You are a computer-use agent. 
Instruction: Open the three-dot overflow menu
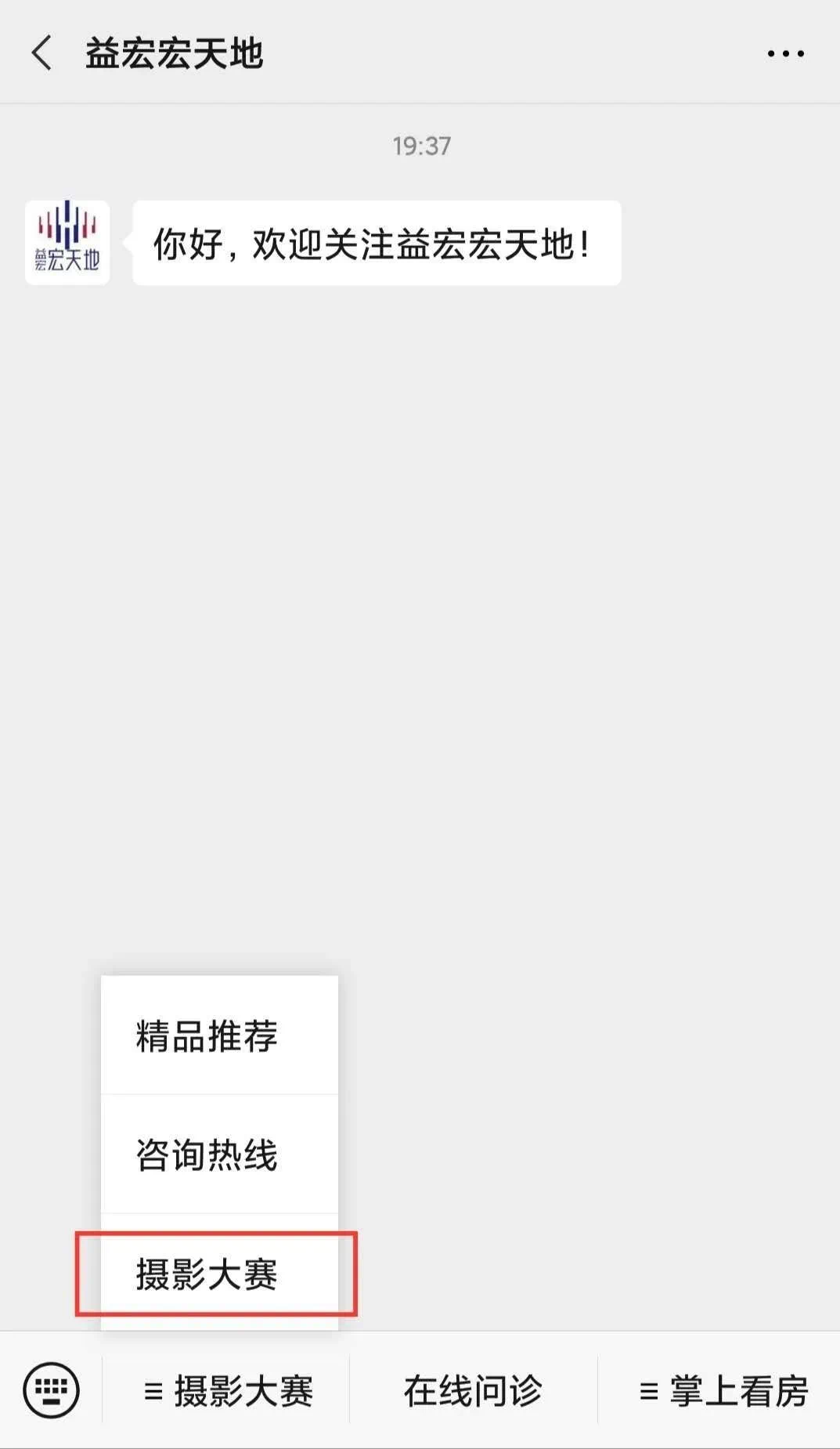pyautogui.click(x=785, y=53)
